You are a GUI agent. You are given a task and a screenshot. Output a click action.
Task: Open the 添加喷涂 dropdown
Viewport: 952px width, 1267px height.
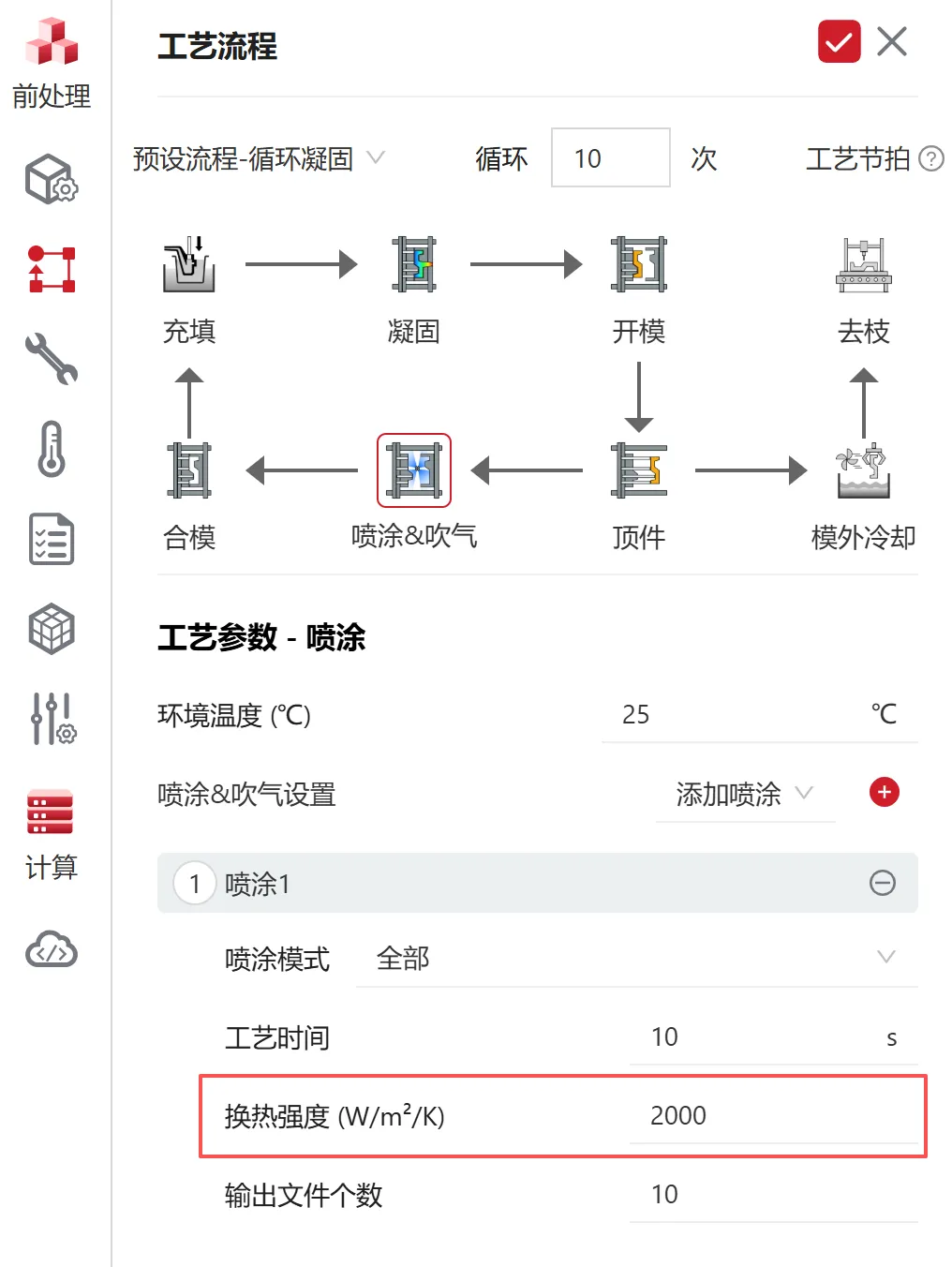click(744, 795)
